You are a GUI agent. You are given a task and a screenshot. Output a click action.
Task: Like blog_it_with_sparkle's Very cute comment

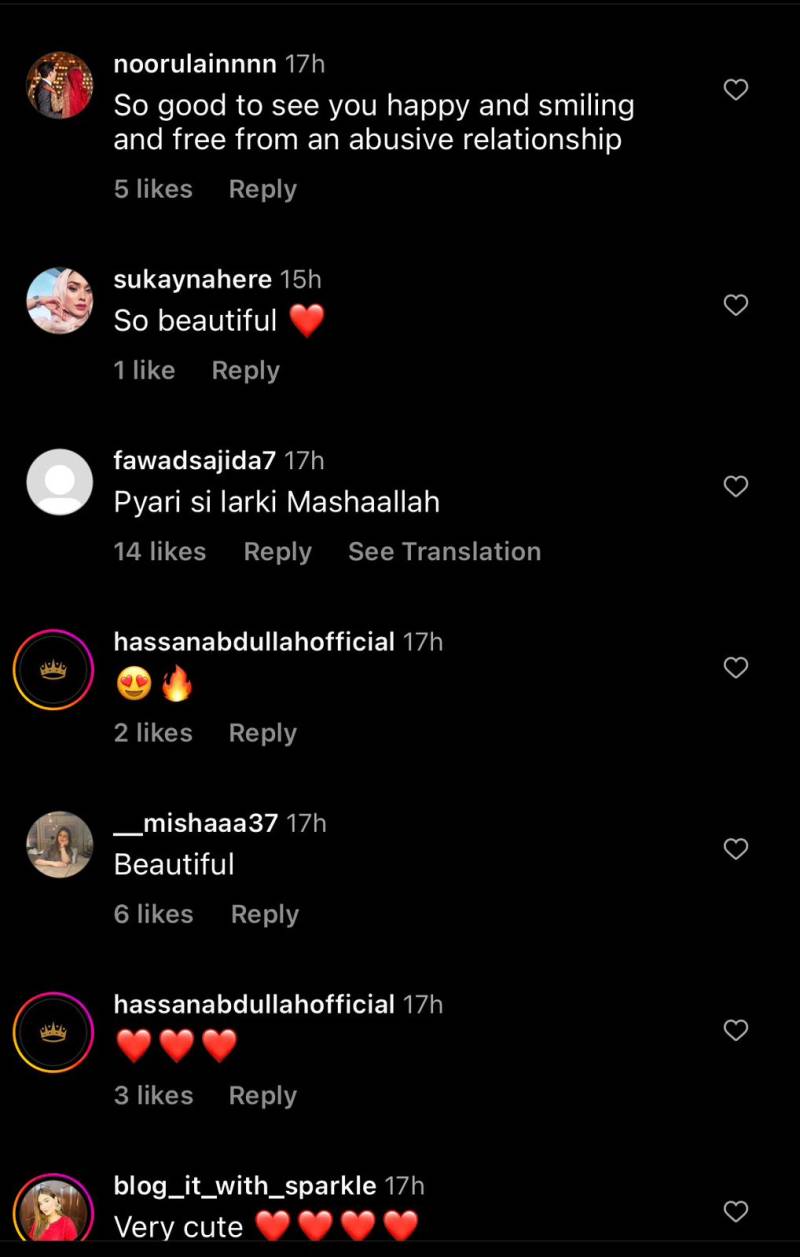(736, 1212)
